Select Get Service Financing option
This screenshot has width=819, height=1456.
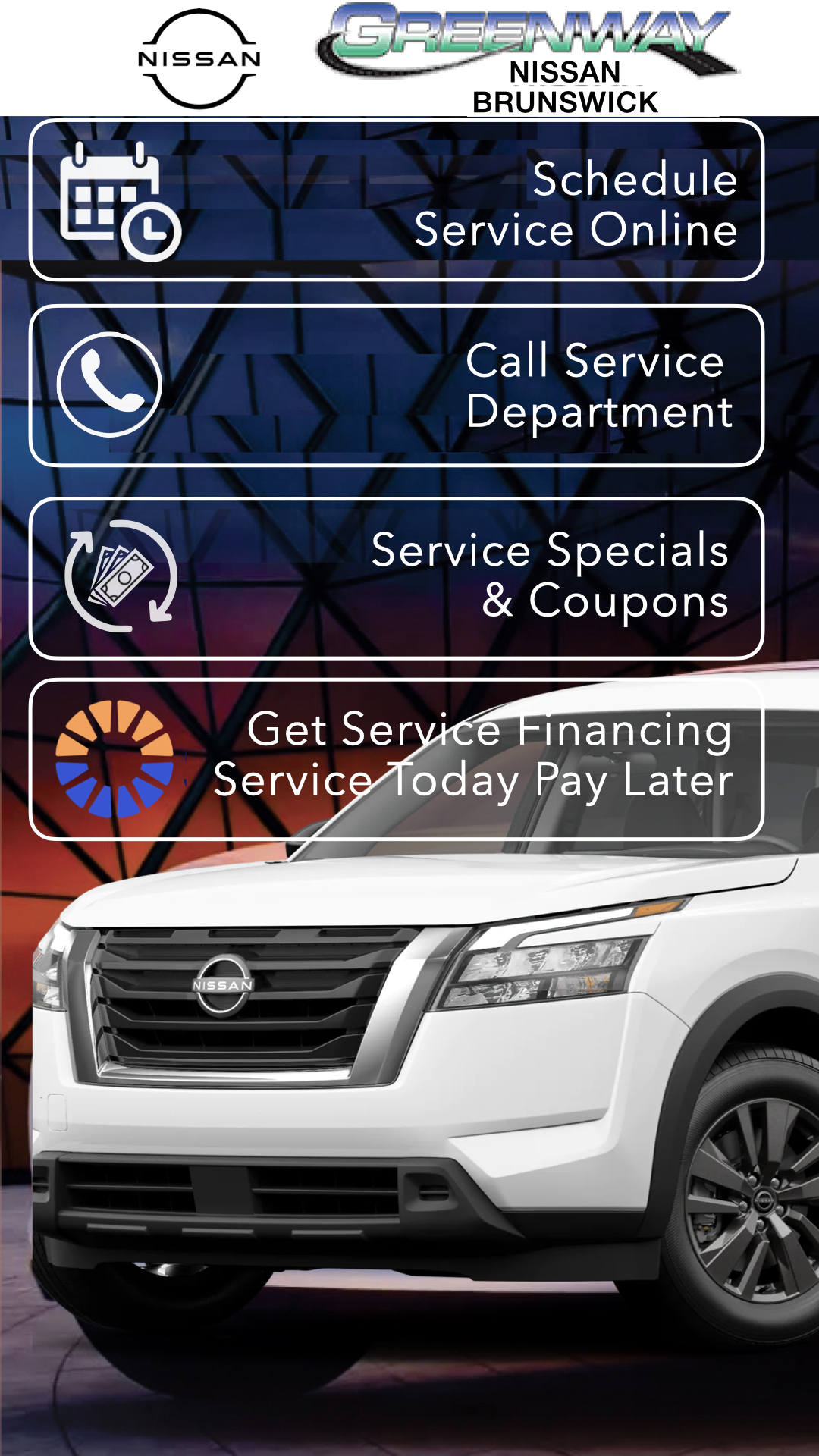click(396, 759)
